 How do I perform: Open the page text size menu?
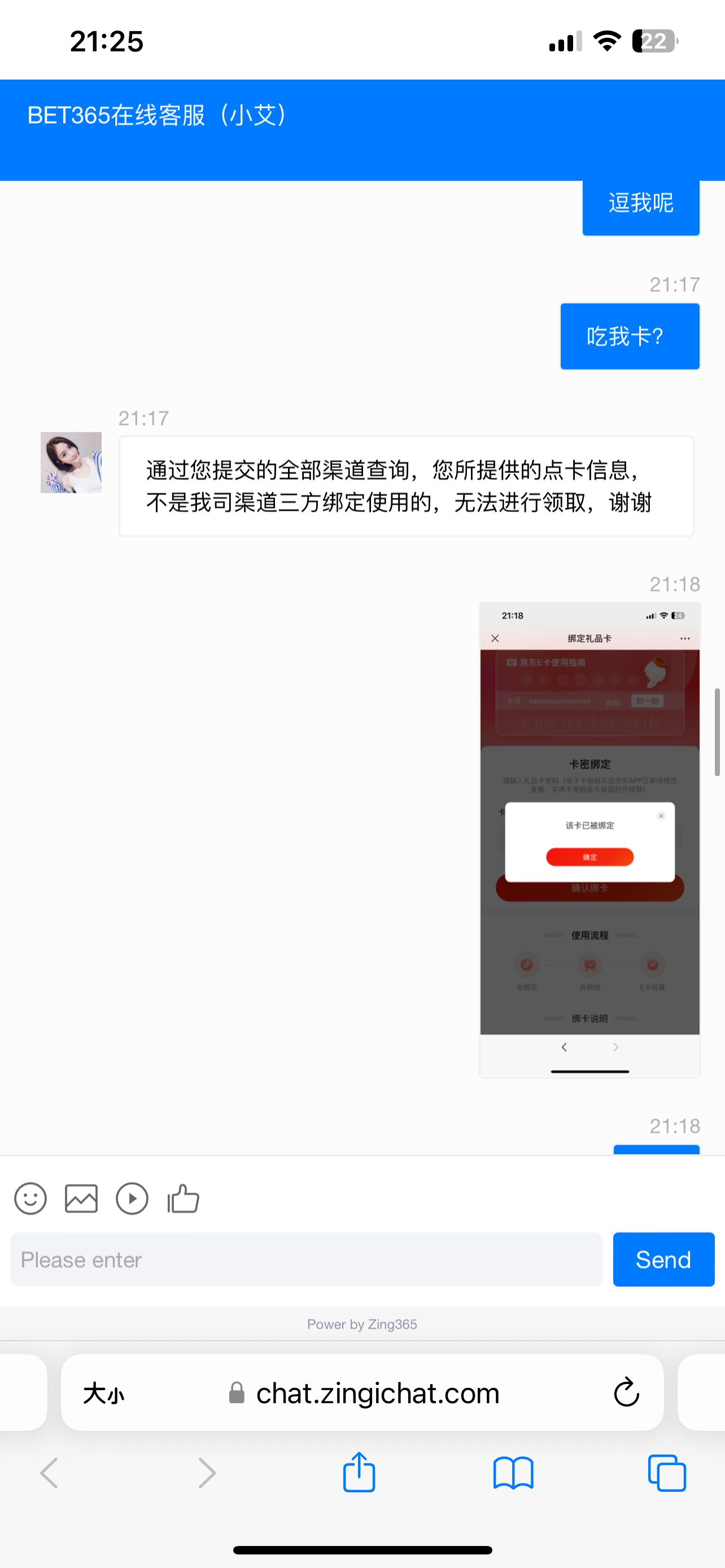click(x=103, y=1393)
